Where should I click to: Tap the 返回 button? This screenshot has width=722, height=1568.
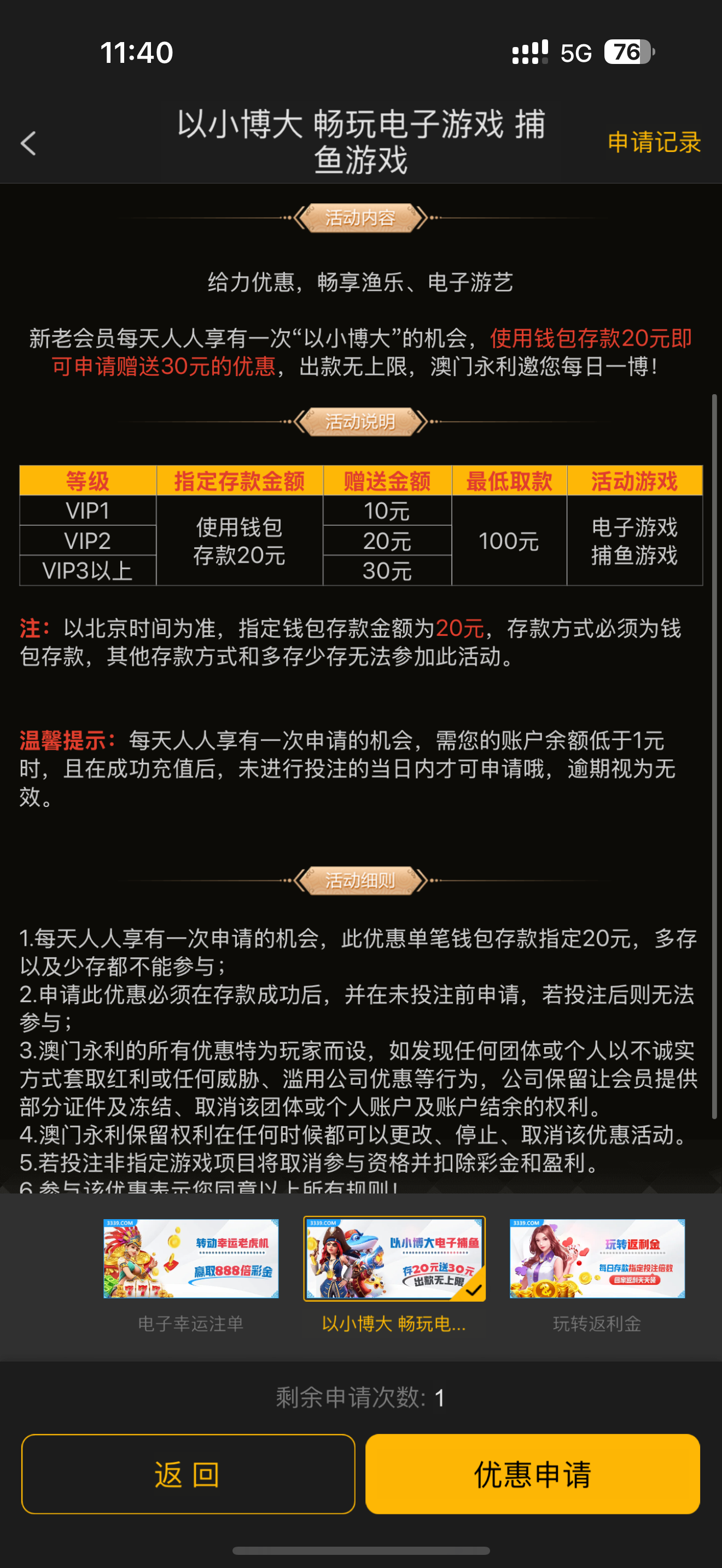[x=188, y=1475]
